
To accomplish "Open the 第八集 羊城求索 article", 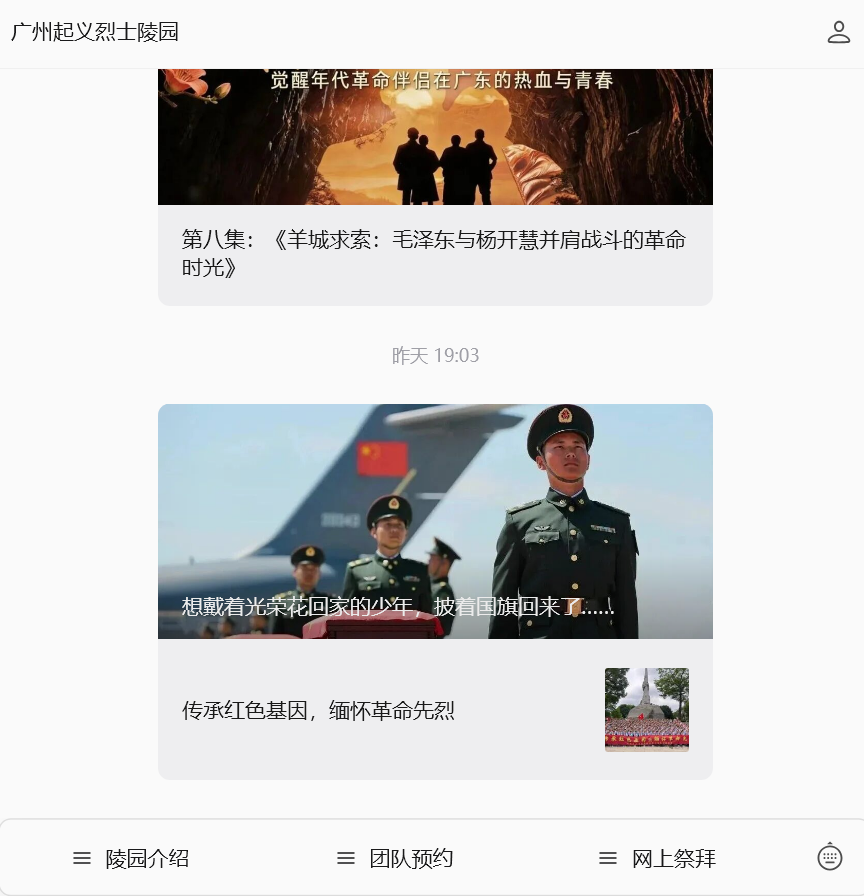I will coord(434,254).
